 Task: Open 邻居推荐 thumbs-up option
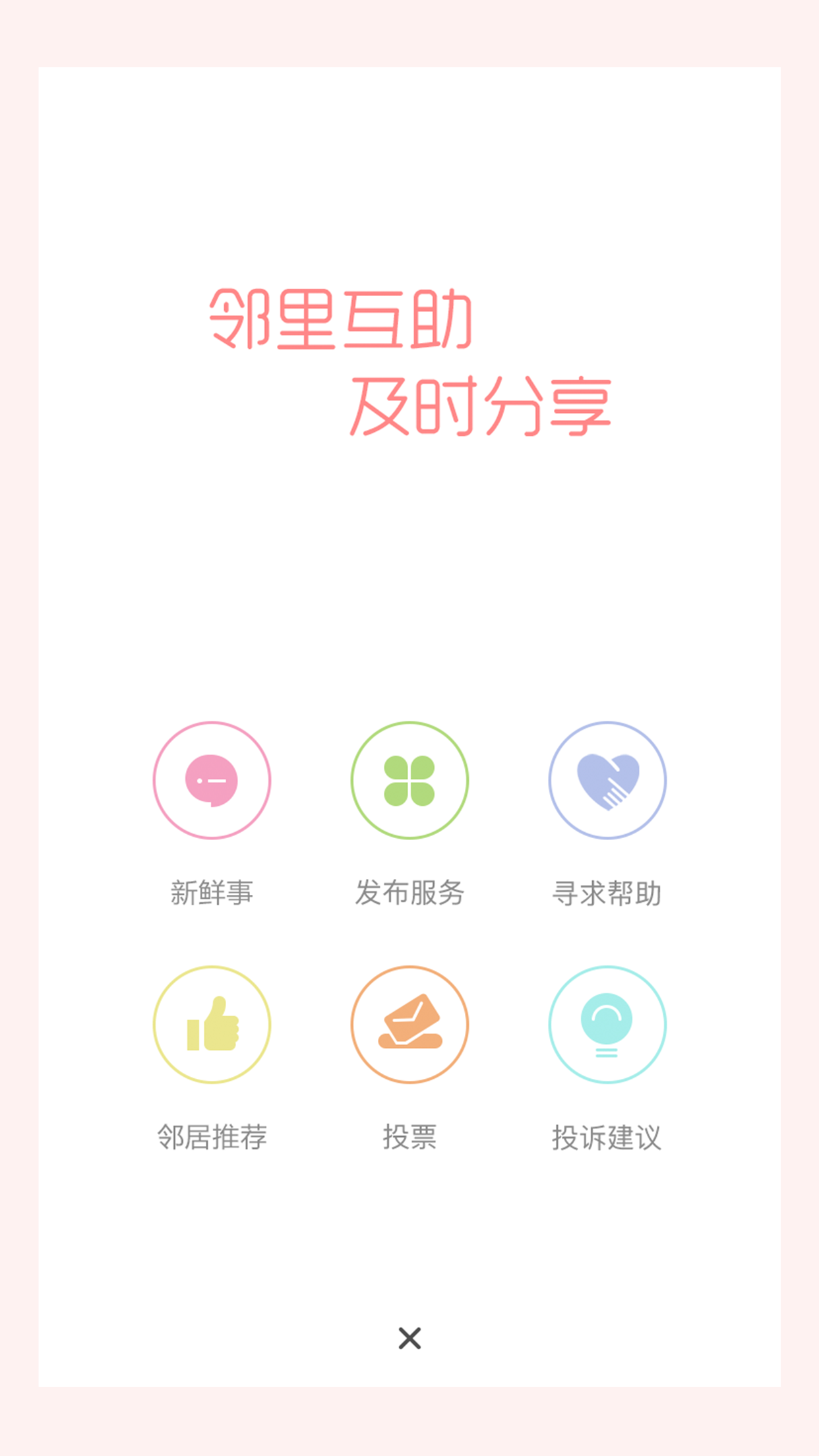point(212,1024)
